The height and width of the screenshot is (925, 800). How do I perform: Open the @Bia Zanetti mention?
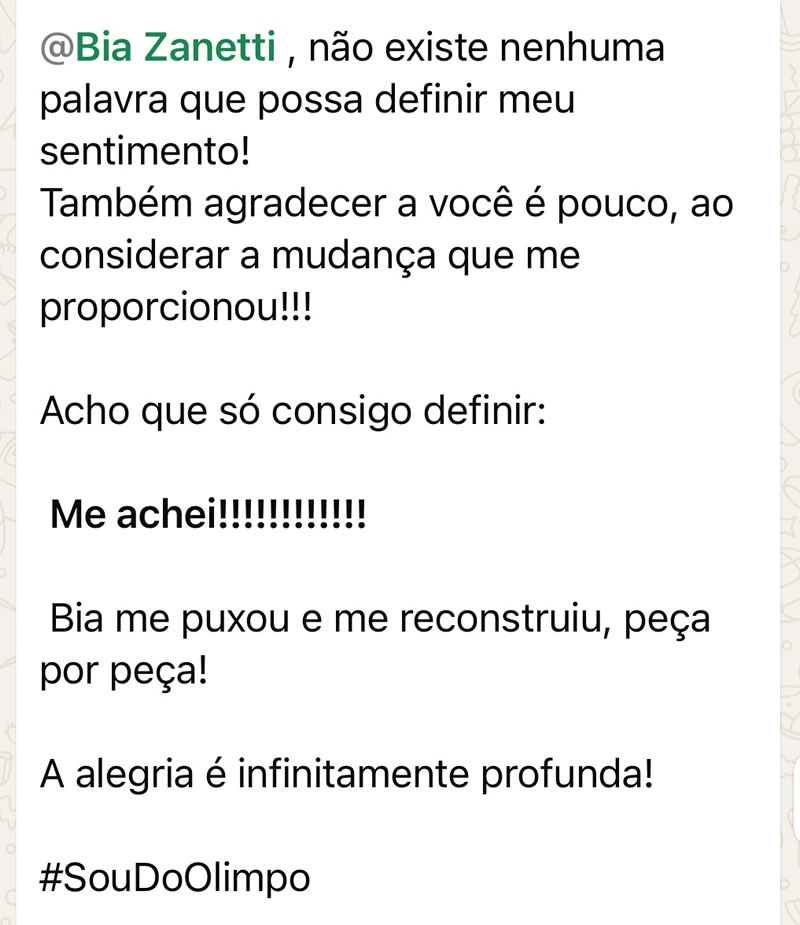[158, 47]
